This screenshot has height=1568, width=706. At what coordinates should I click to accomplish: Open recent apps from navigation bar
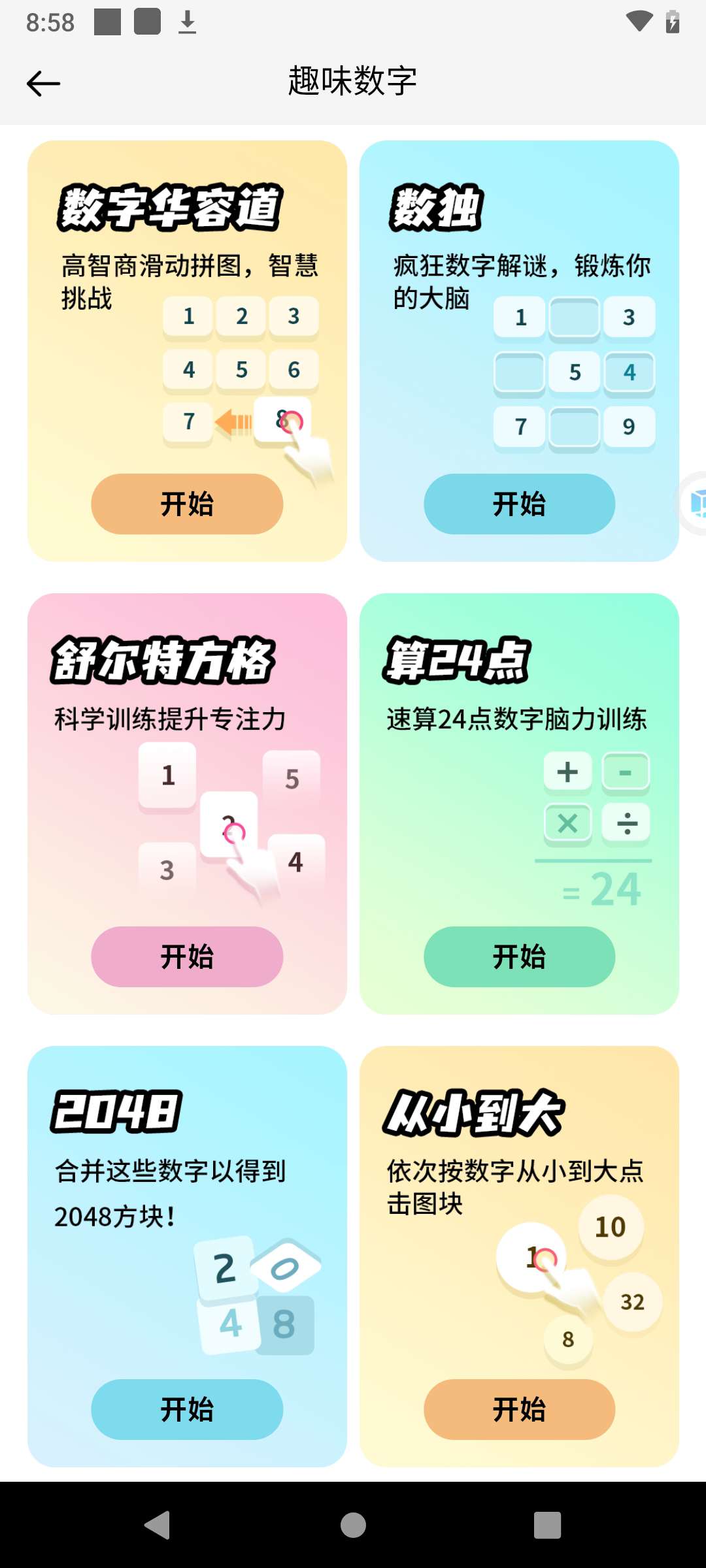(547, 1526)
